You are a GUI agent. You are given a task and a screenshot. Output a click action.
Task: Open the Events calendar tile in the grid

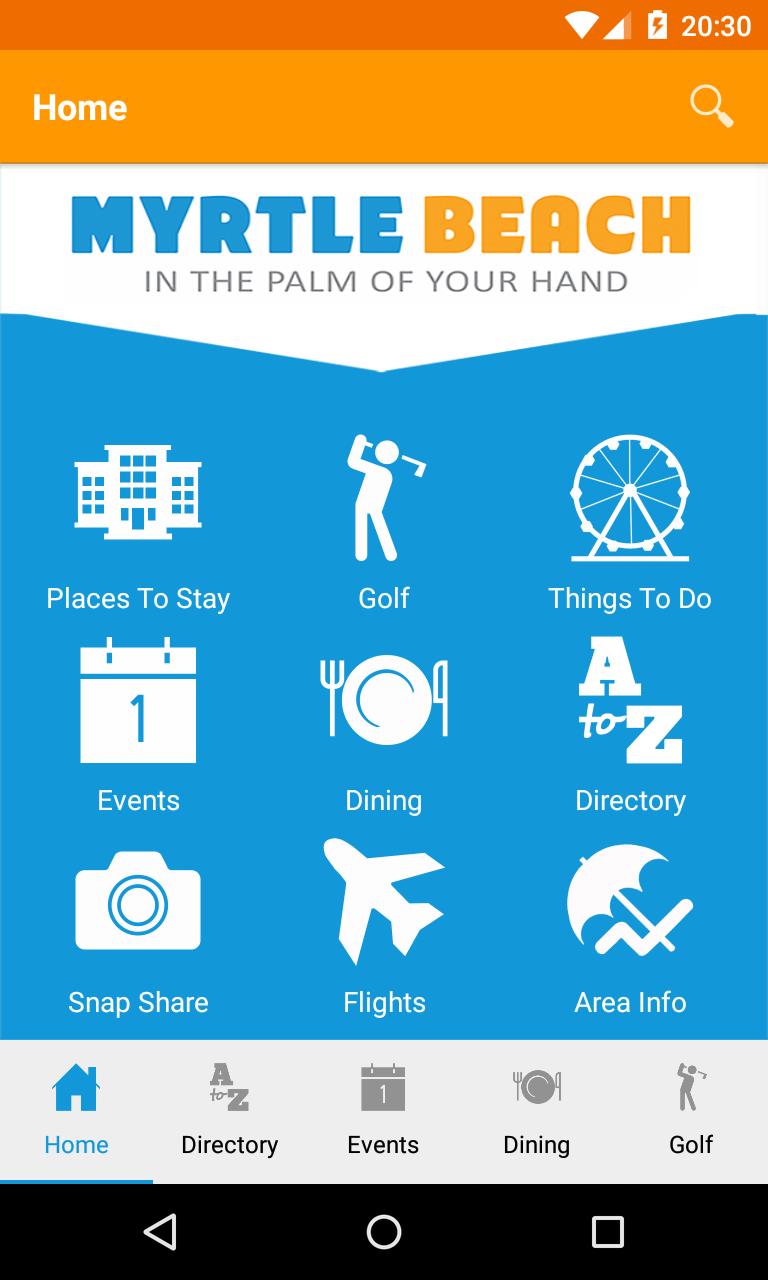(138, 722)
